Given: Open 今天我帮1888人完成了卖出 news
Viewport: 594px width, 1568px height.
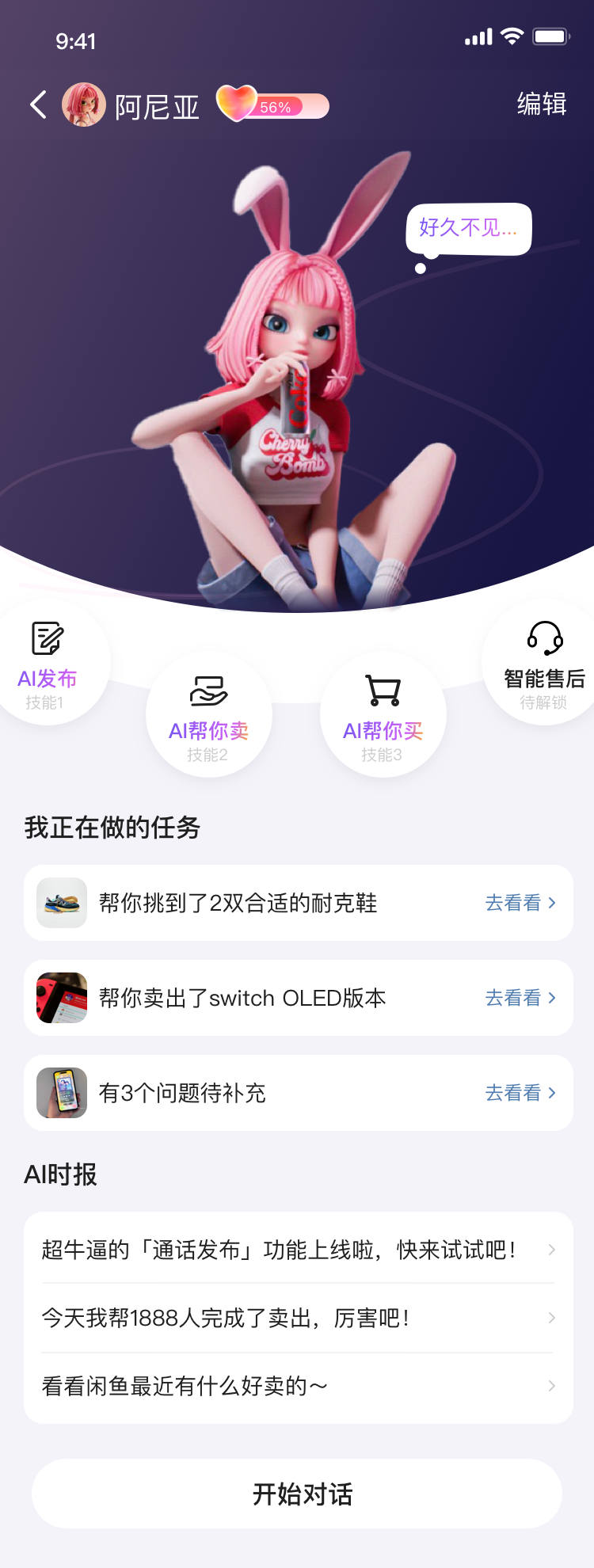Looking at the screenshot, I should (x=298, y=1318).
